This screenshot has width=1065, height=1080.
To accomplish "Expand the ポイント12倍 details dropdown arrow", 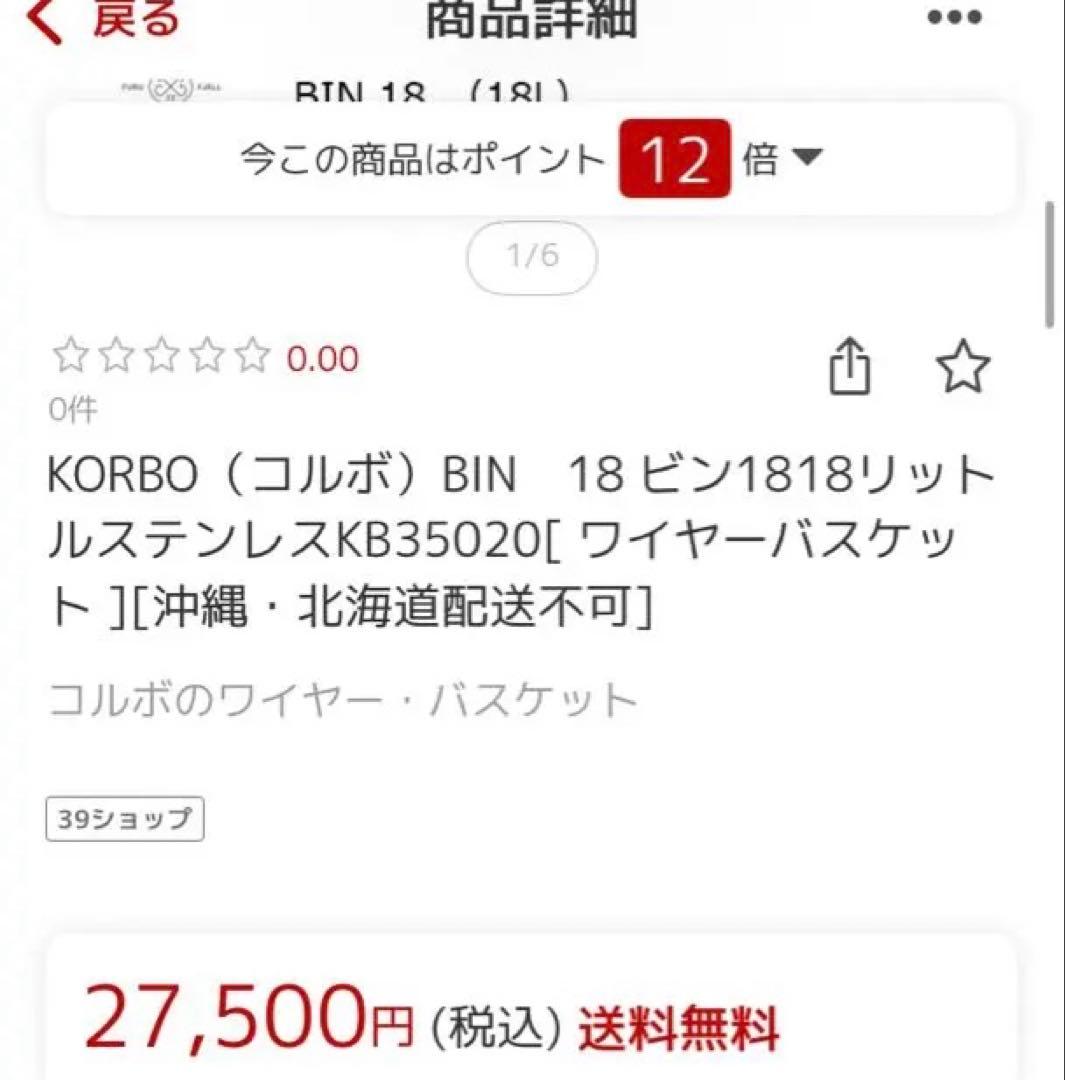I will pos(808,157).
